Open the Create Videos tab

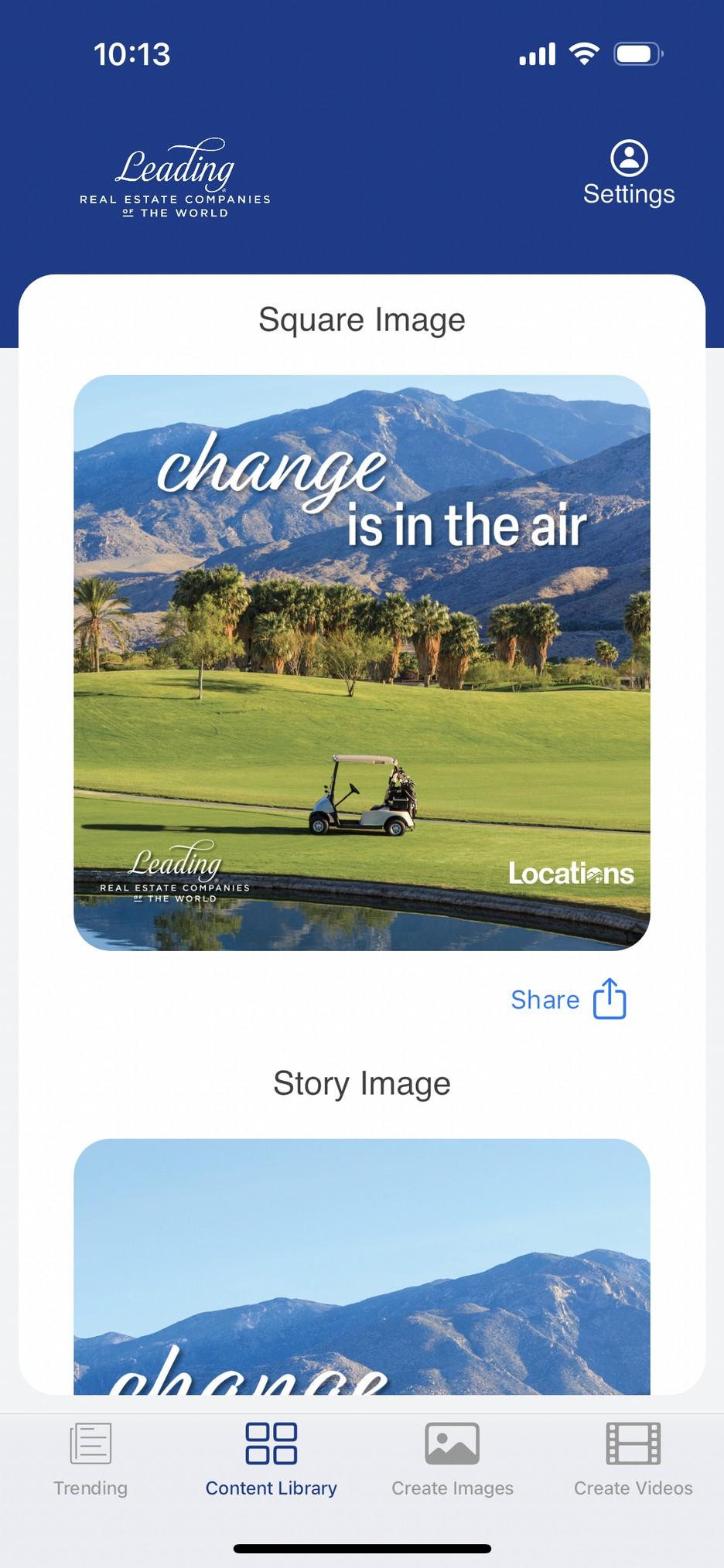tap(633, 1458)
